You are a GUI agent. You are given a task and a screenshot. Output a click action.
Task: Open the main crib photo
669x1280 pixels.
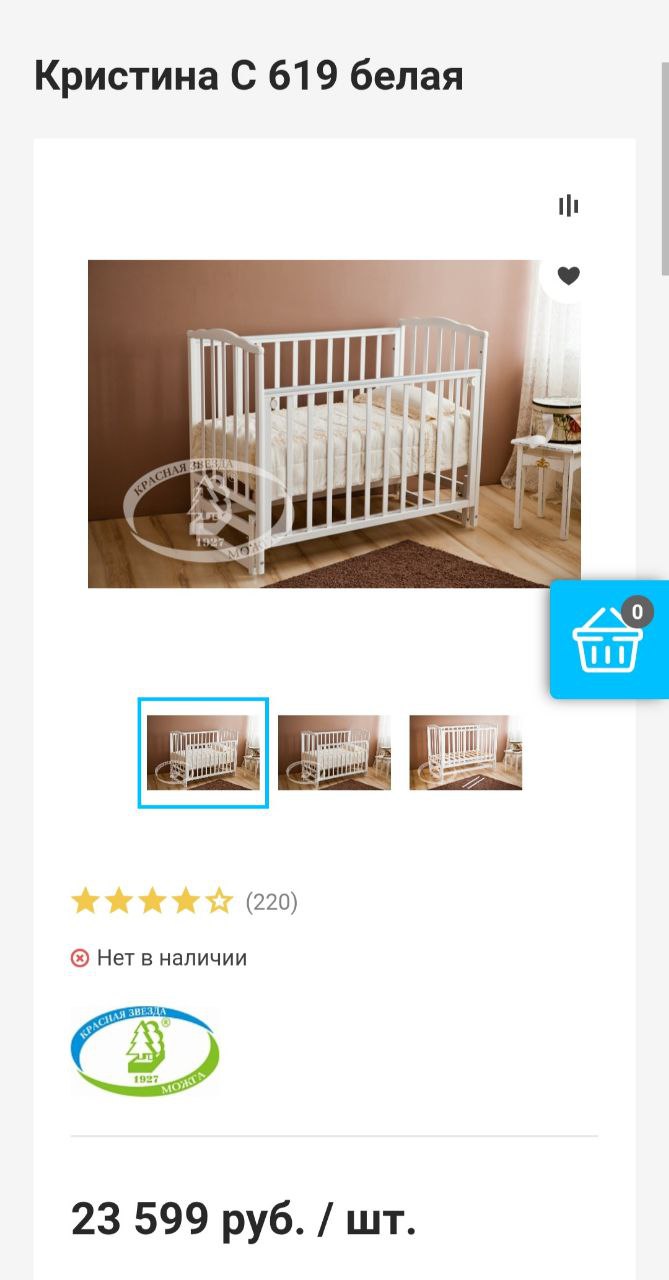coord(334,424)
